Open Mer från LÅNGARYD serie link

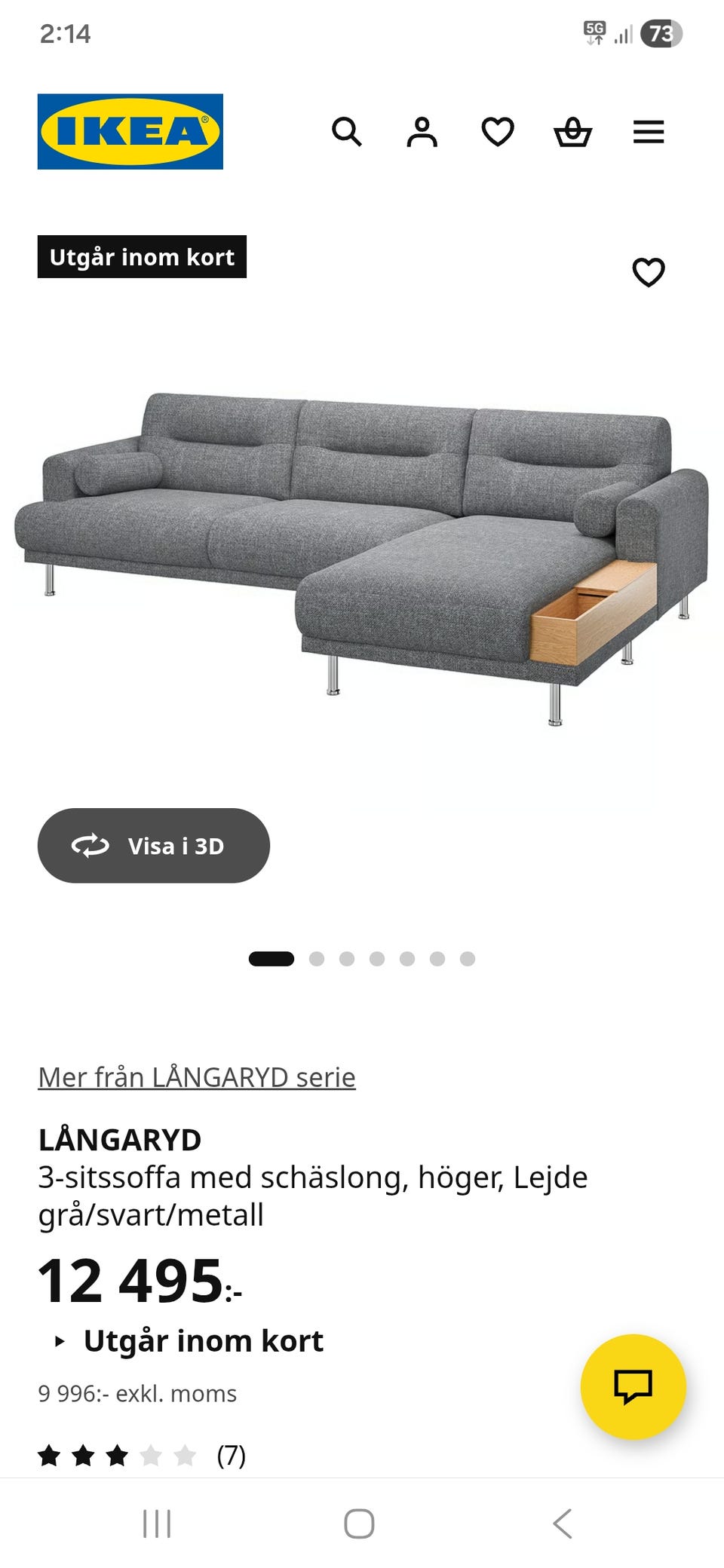196,1076
